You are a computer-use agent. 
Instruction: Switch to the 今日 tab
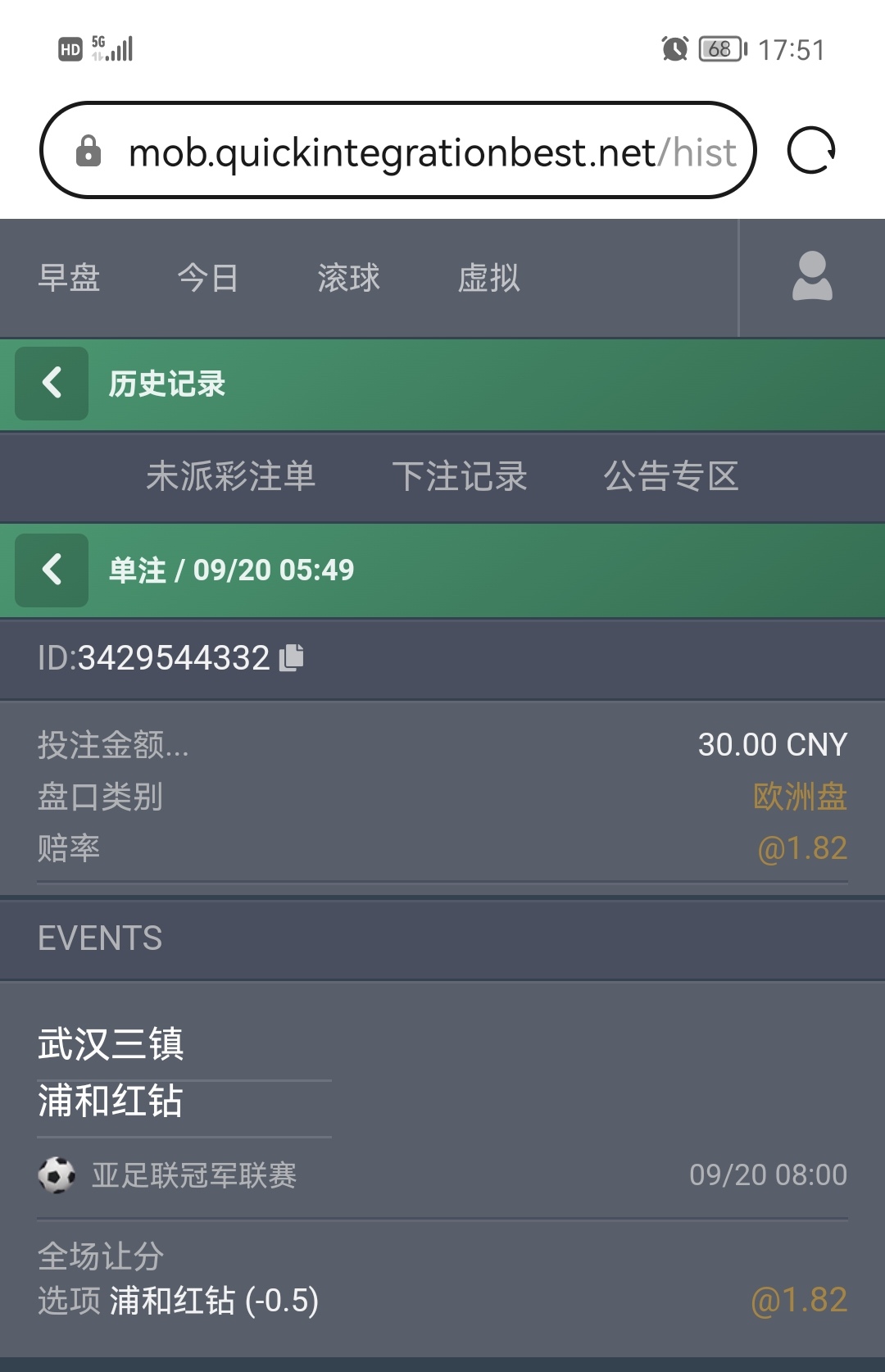208,278
